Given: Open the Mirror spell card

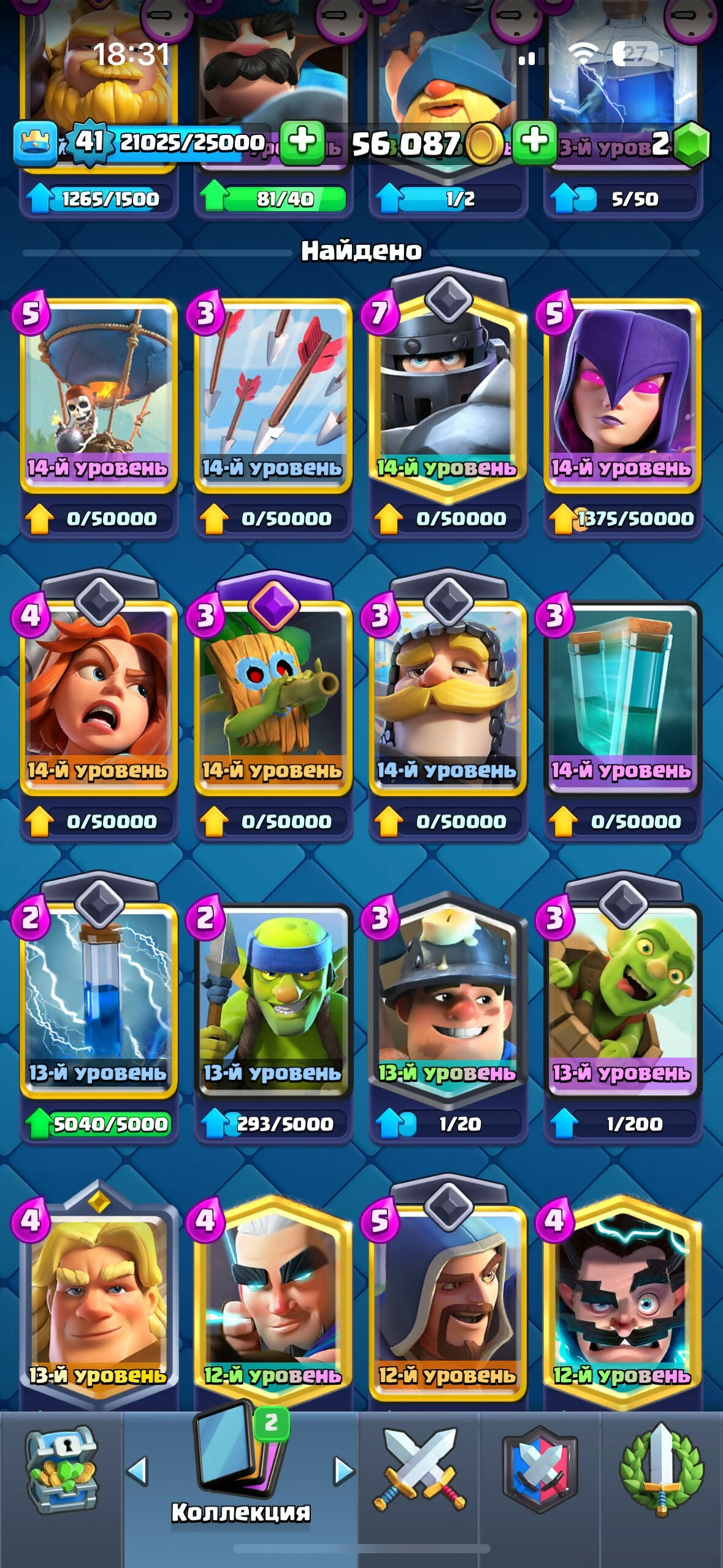Looking at the screenshot, I should 622,693.
